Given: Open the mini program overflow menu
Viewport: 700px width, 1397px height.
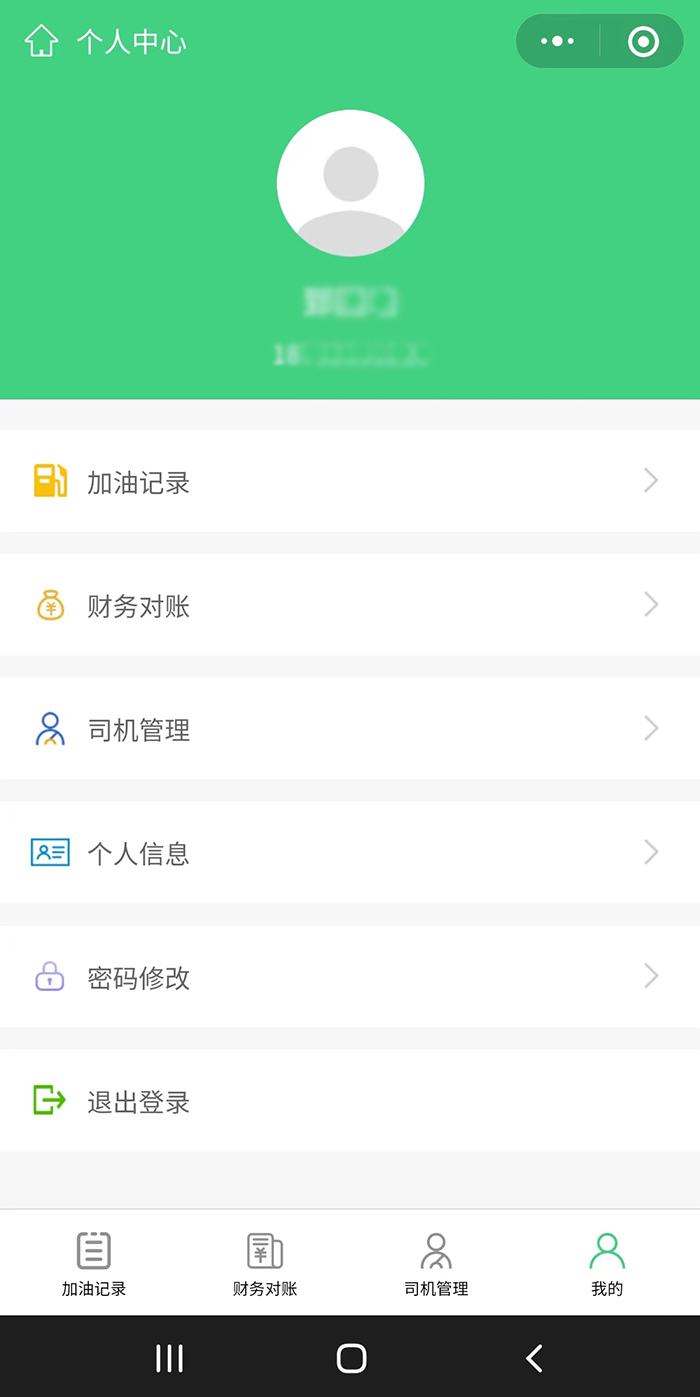Looking at the screenshot, I should point(557,41).
